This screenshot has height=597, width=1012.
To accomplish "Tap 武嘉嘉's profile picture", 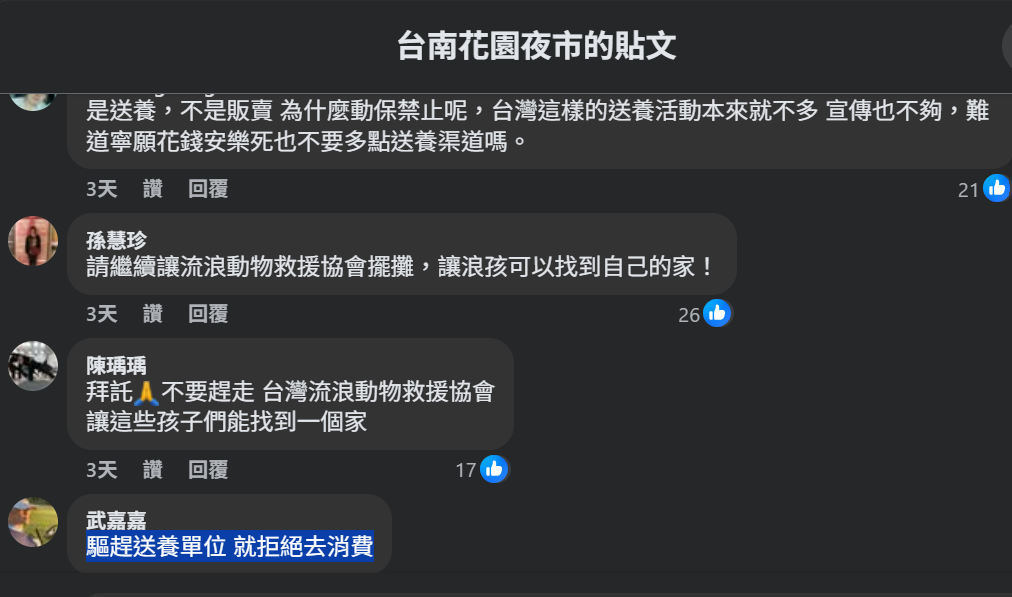I will [x=33, y=522].
